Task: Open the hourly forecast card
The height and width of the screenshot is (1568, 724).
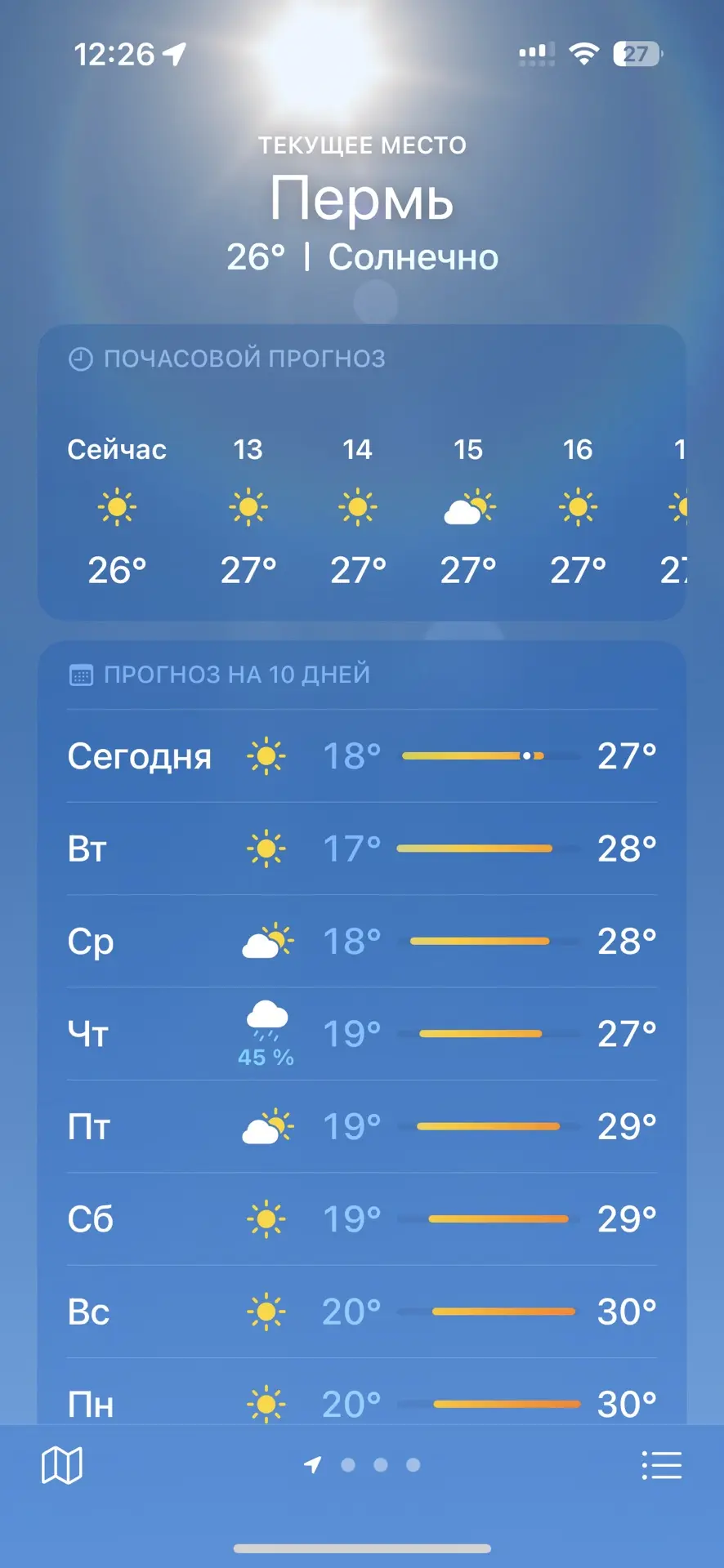Action: [361, 473]
